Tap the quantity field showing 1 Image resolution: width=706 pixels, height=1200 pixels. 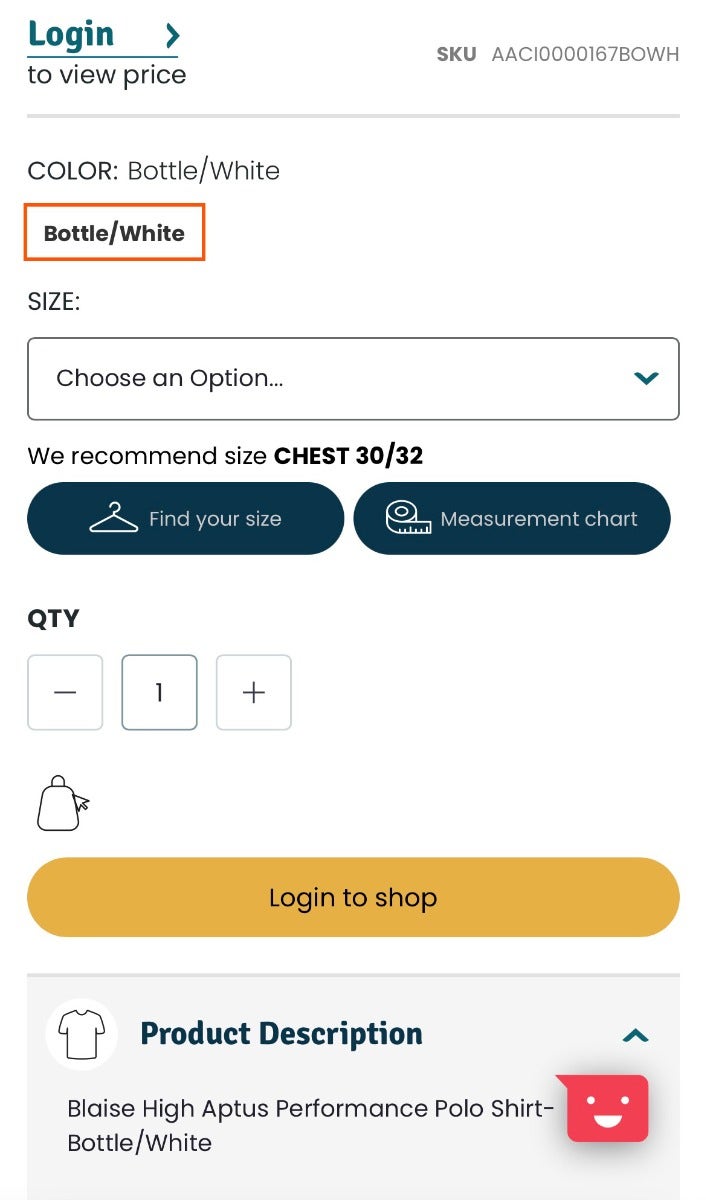[159, 692]
